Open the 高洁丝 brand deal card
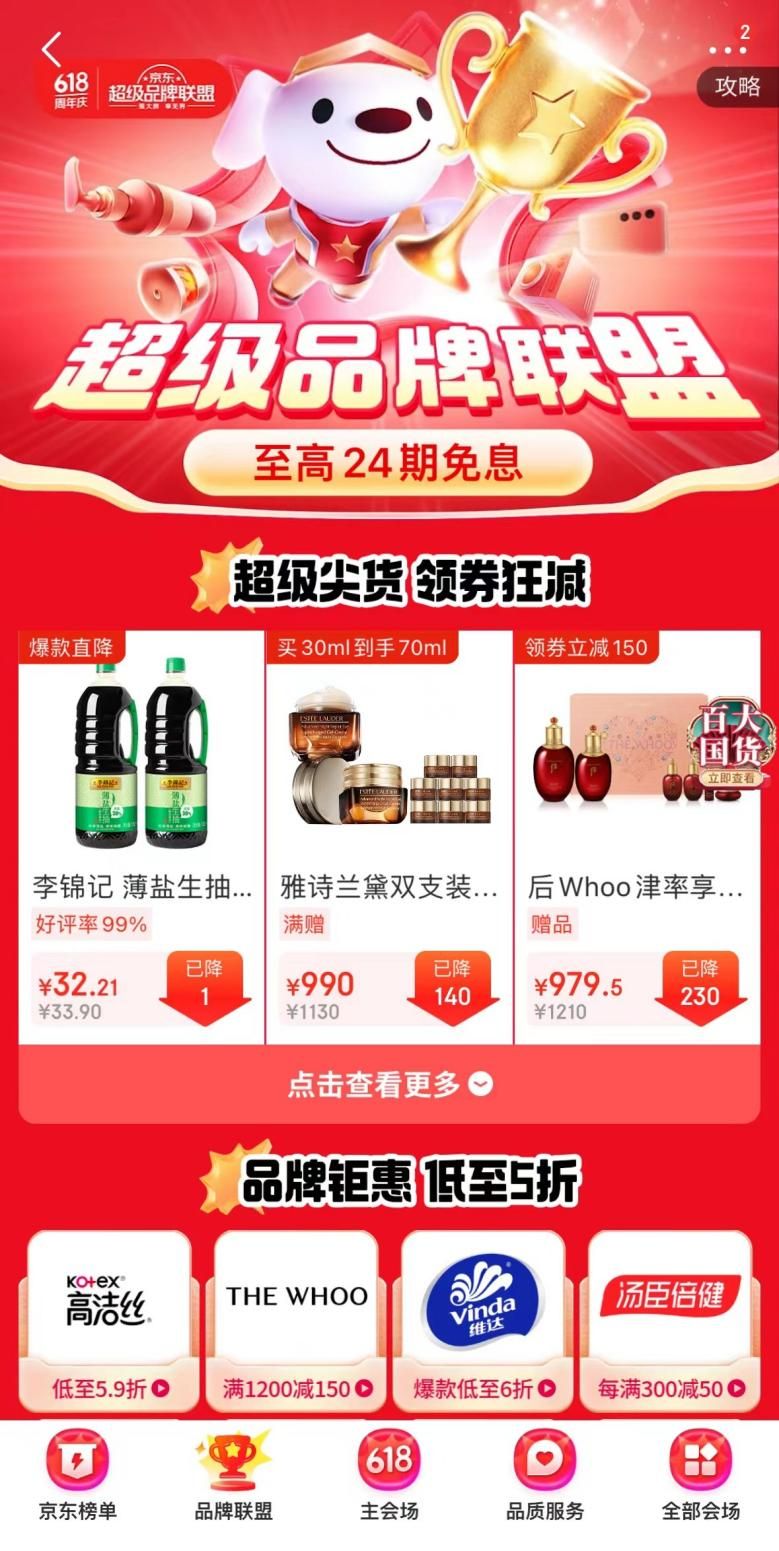 coord(109,1319)
